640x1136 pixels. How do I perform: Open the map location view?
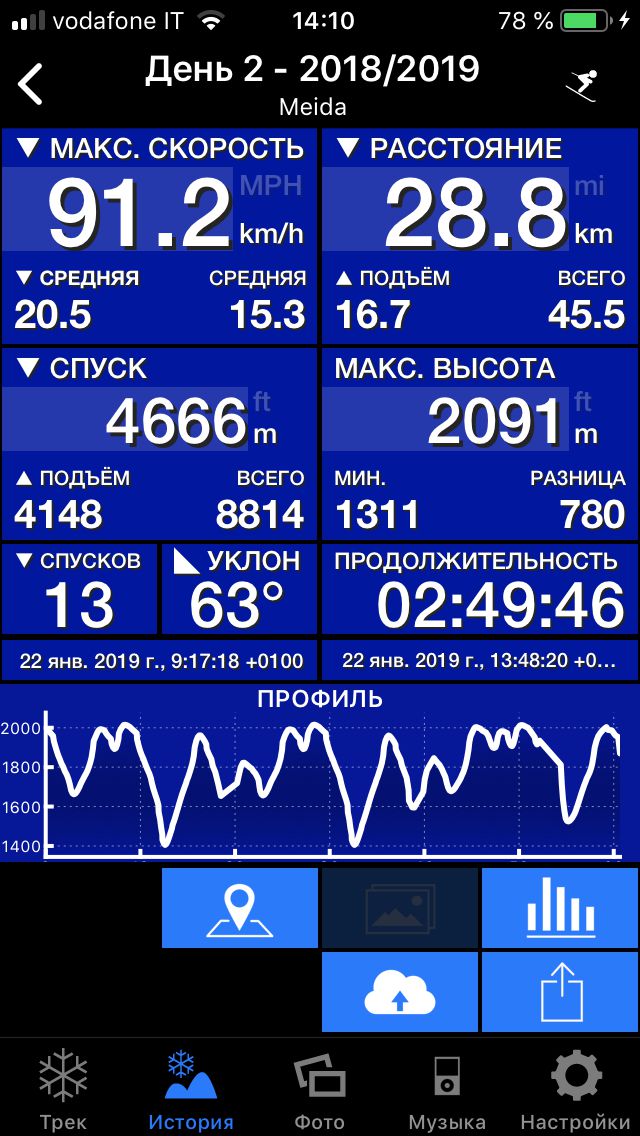[x=240, y=908]
